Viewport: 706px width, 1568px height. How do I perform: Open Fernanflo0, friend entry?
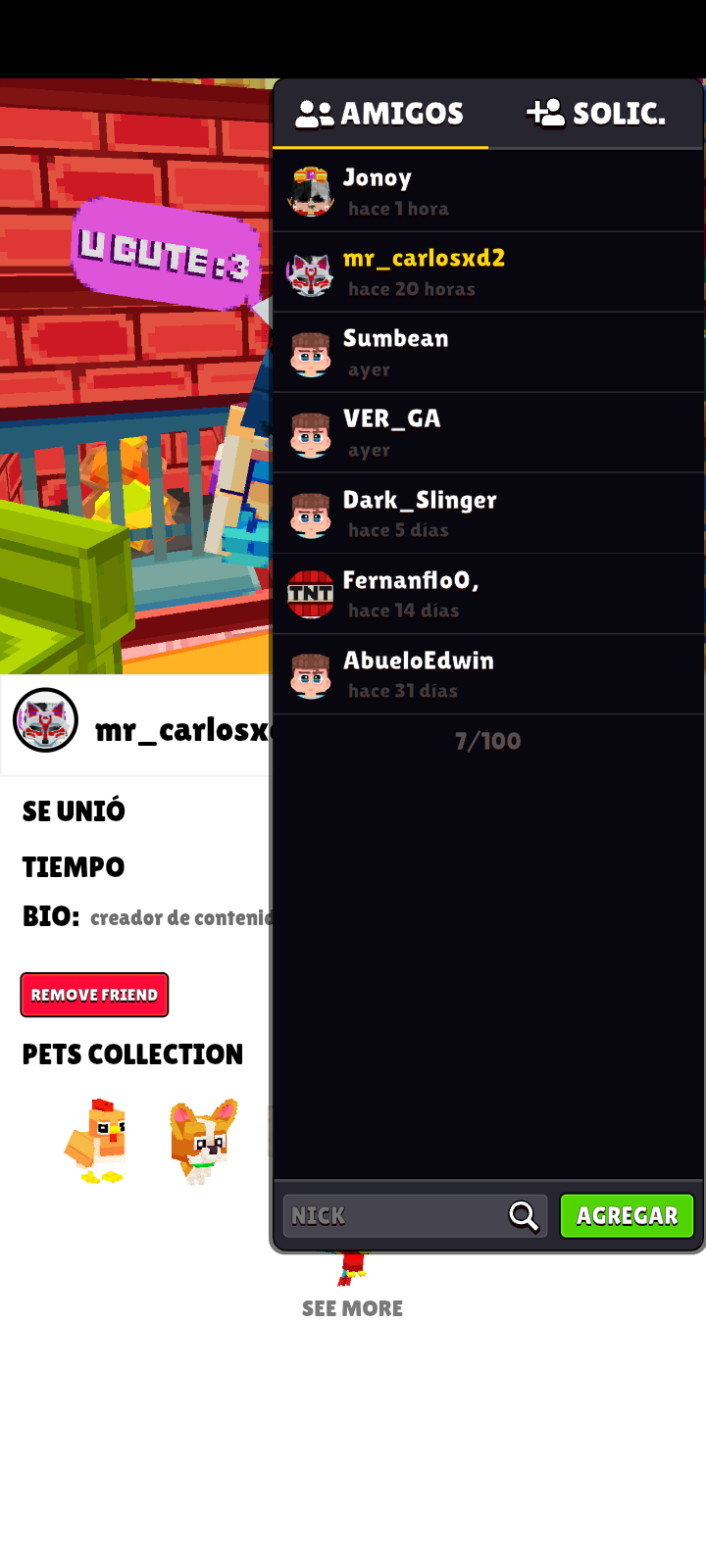487,593
